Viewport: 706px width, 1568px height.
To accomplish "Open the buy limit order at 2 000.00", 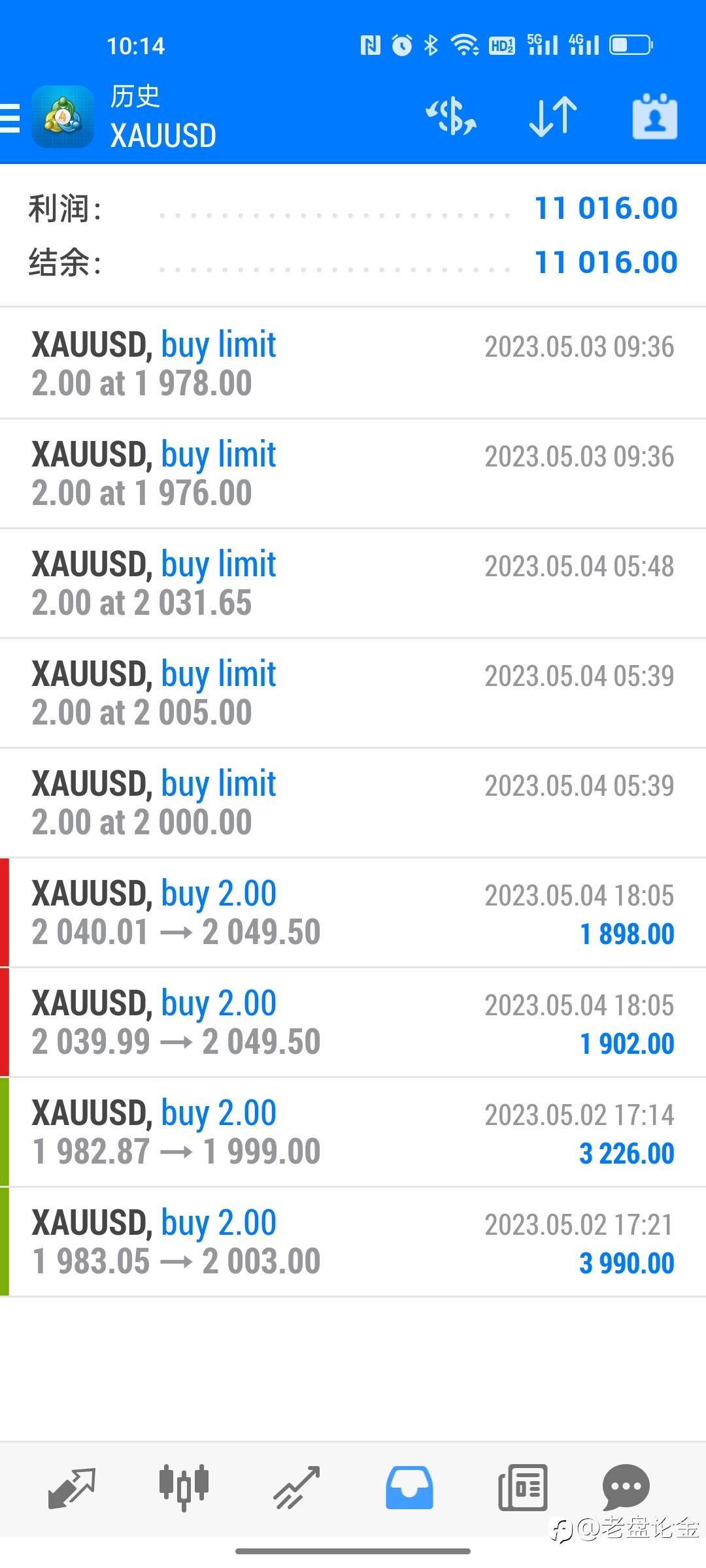I will 353,803.
